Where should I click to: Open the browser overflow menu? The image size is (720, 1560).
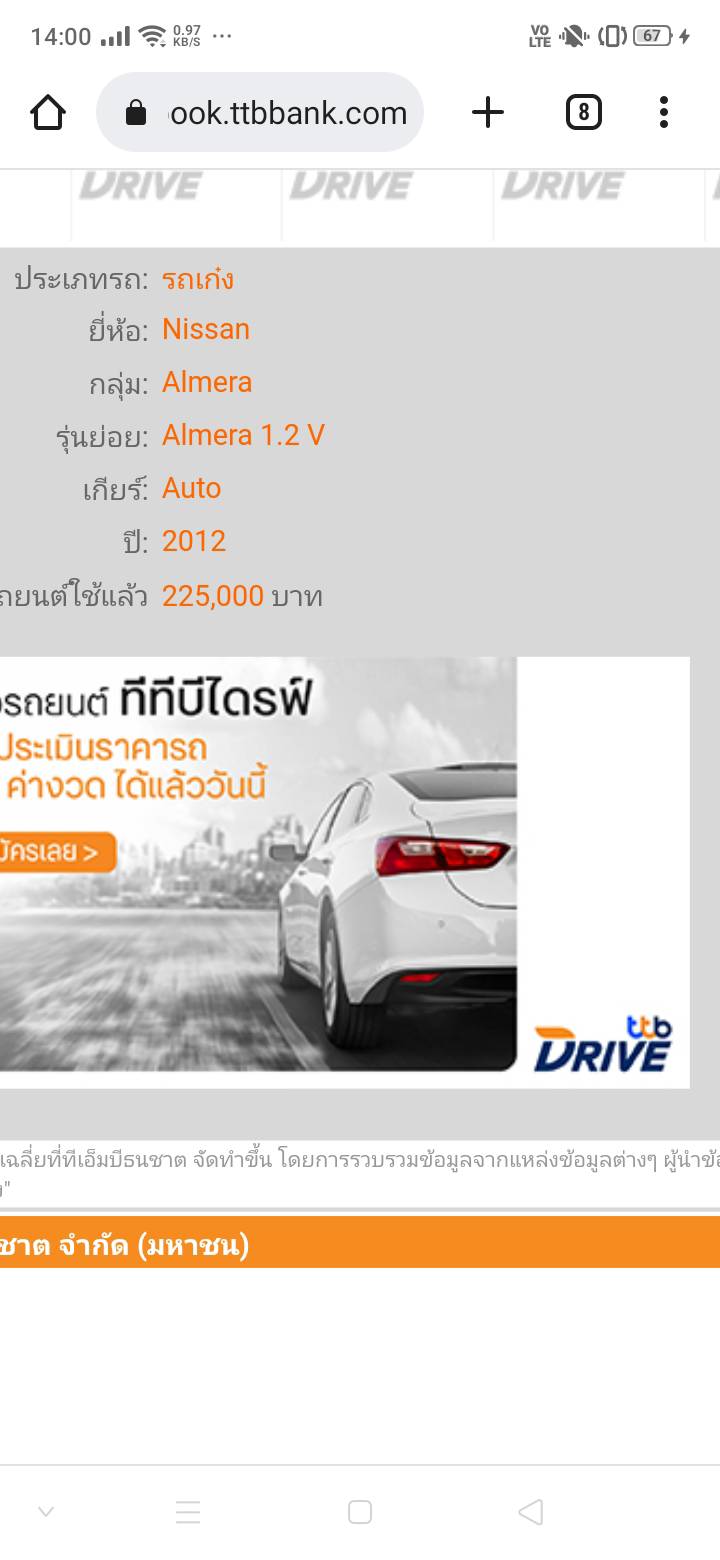click(x=664, y=112)
